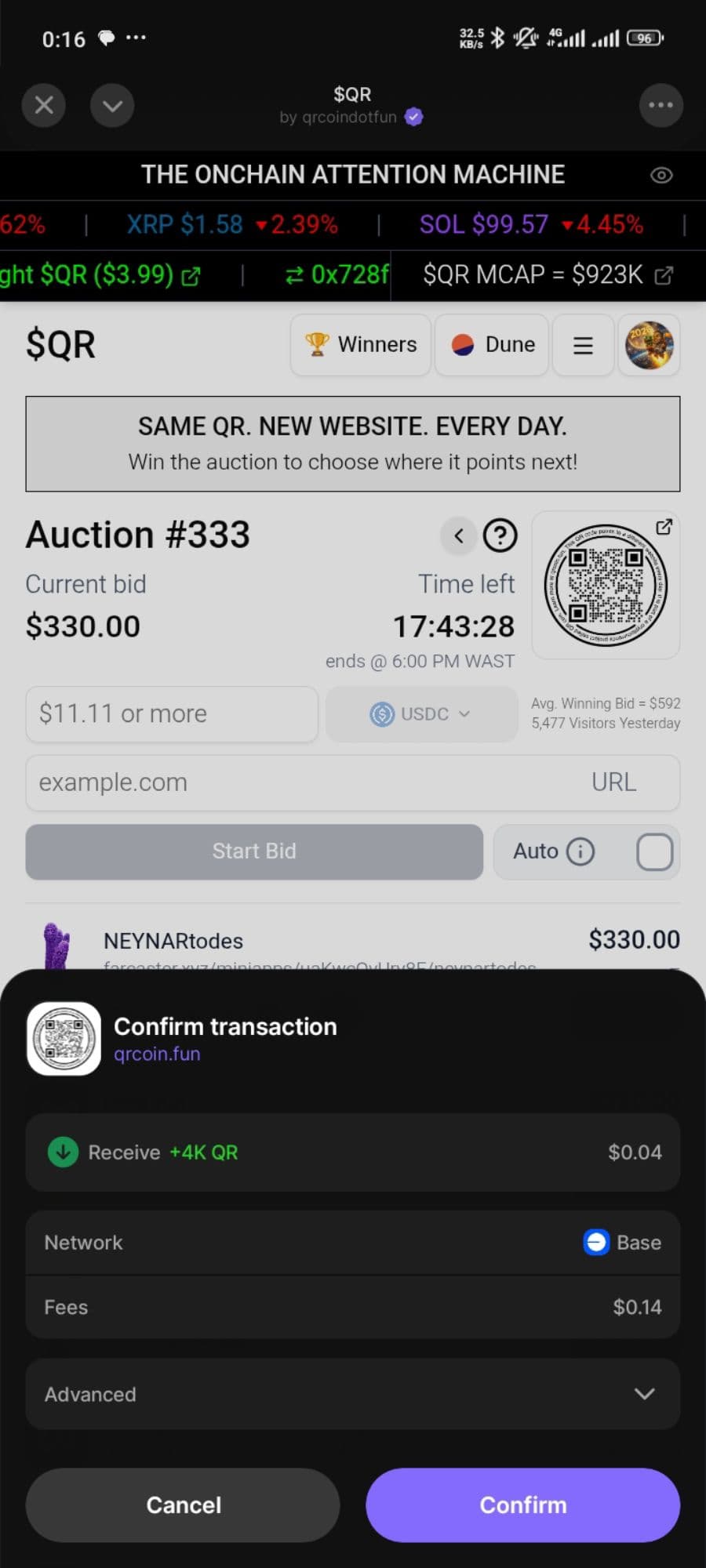The height and width of the screenshot is (1568, 706).
Task: Confirm the transaction
Action: [x=522, y=1504]
